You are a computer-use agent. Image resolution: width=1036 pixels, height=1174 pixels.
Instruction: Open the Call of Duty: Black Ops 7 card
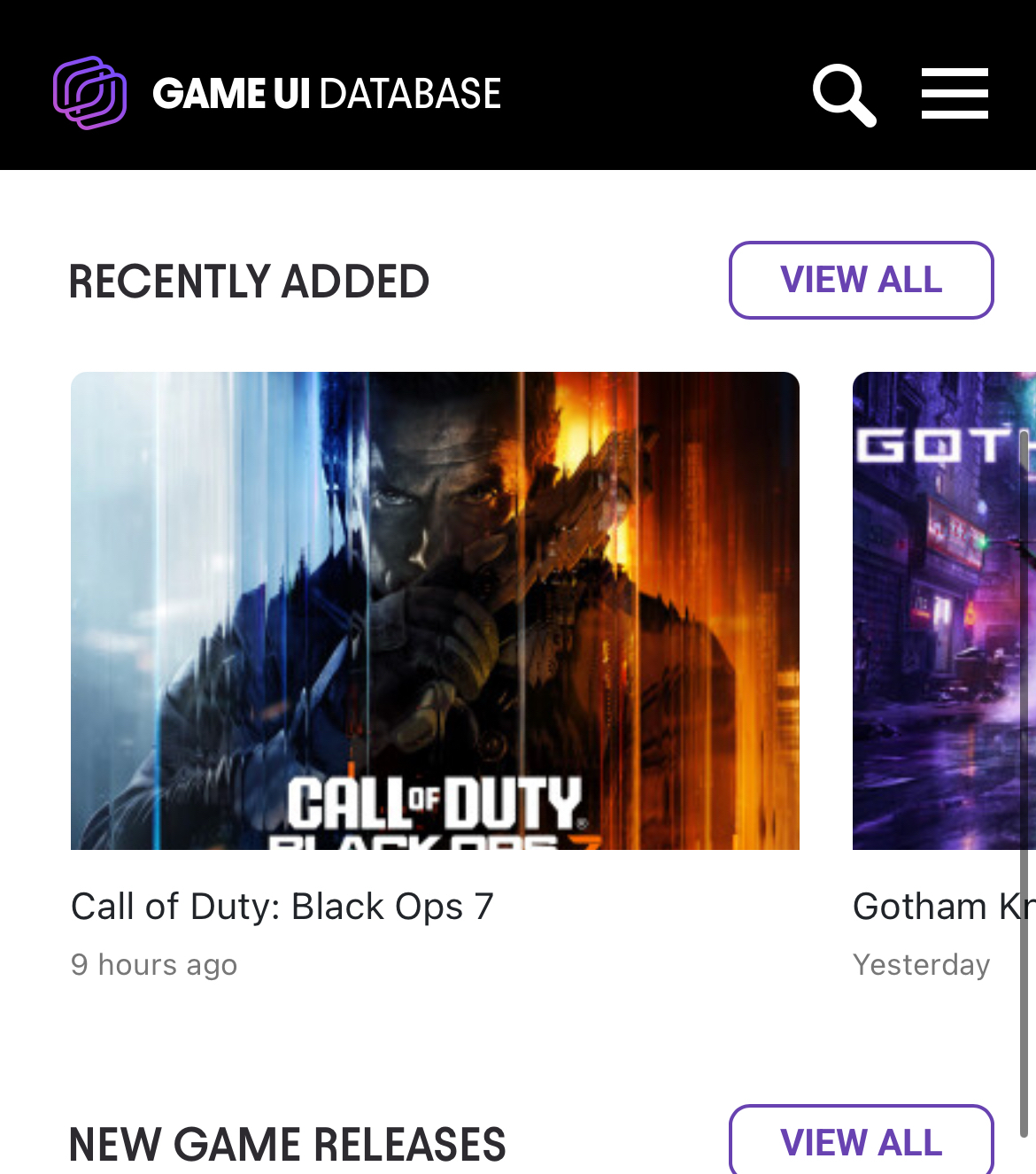pyautogui.click(x=435, y=611)
